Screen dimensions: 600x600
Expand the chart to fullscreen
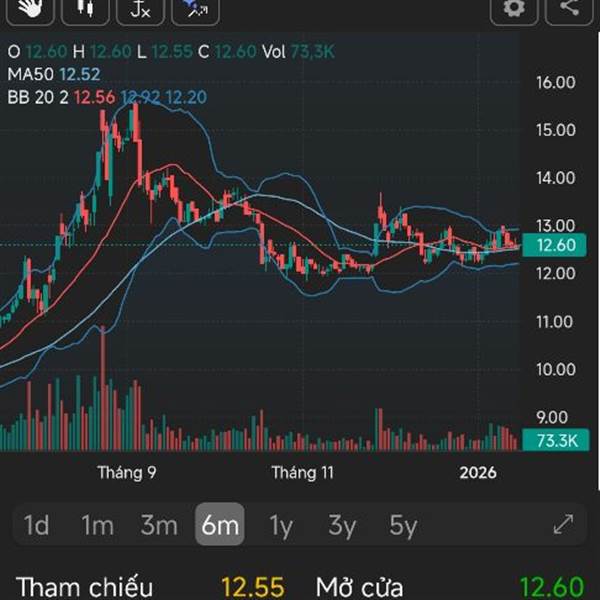(563, 524)
